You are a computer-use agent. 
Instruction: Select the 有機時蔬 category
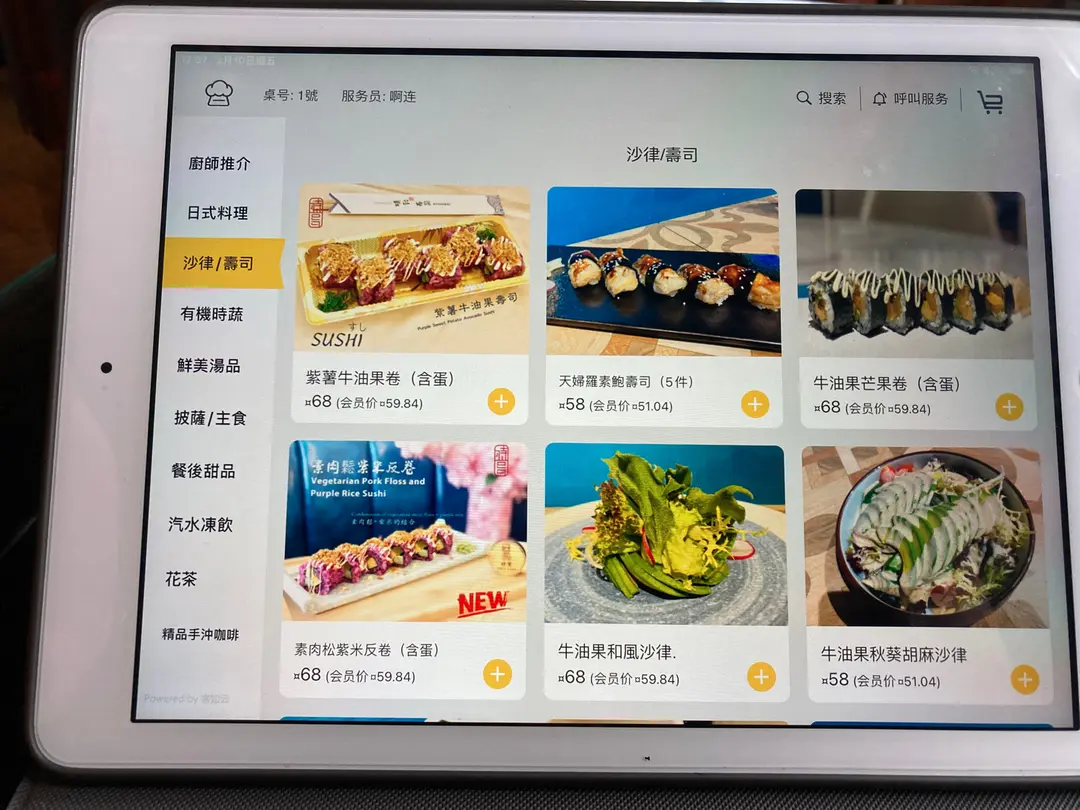212,314
